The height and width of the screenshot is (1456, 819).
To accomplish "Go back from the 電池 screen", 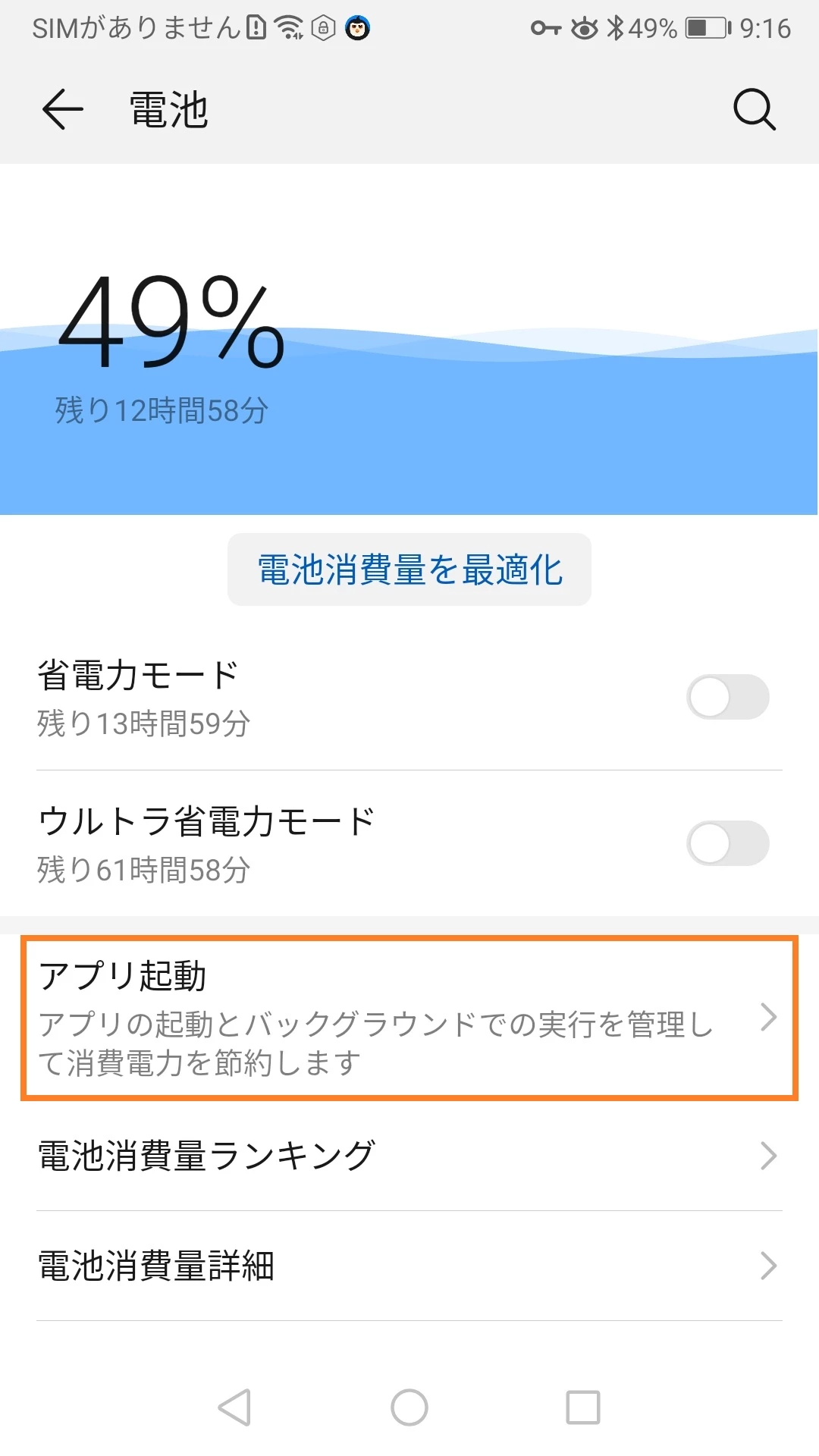I will [62, 110].
